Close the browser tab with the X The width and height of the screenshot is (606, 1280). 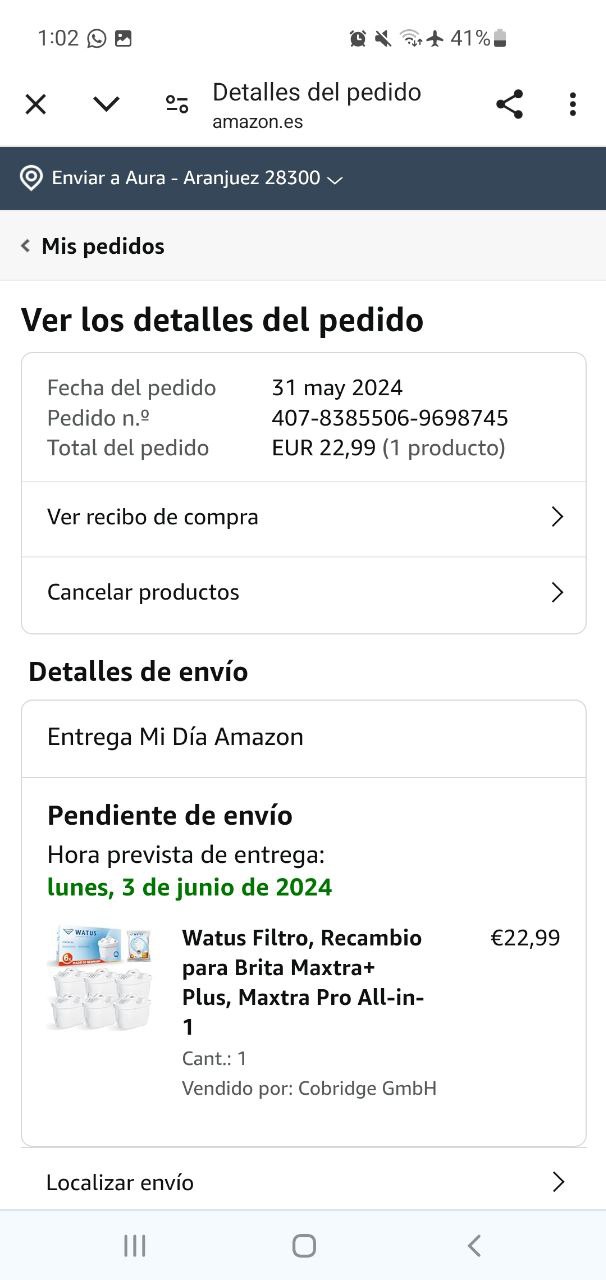click(x=36, y=104)
